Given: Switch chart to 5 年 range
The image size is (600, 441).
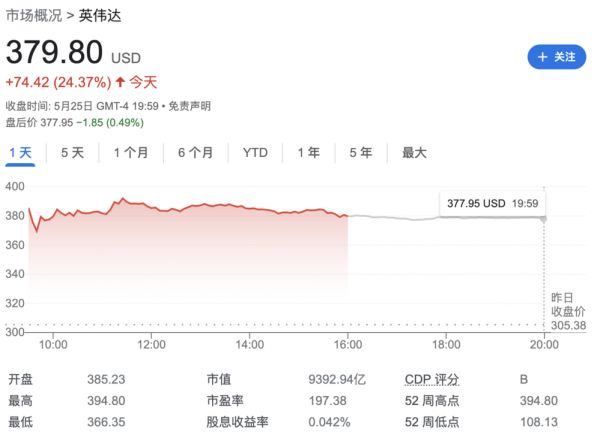Looking at the screenshot, I should pos(360,153).
